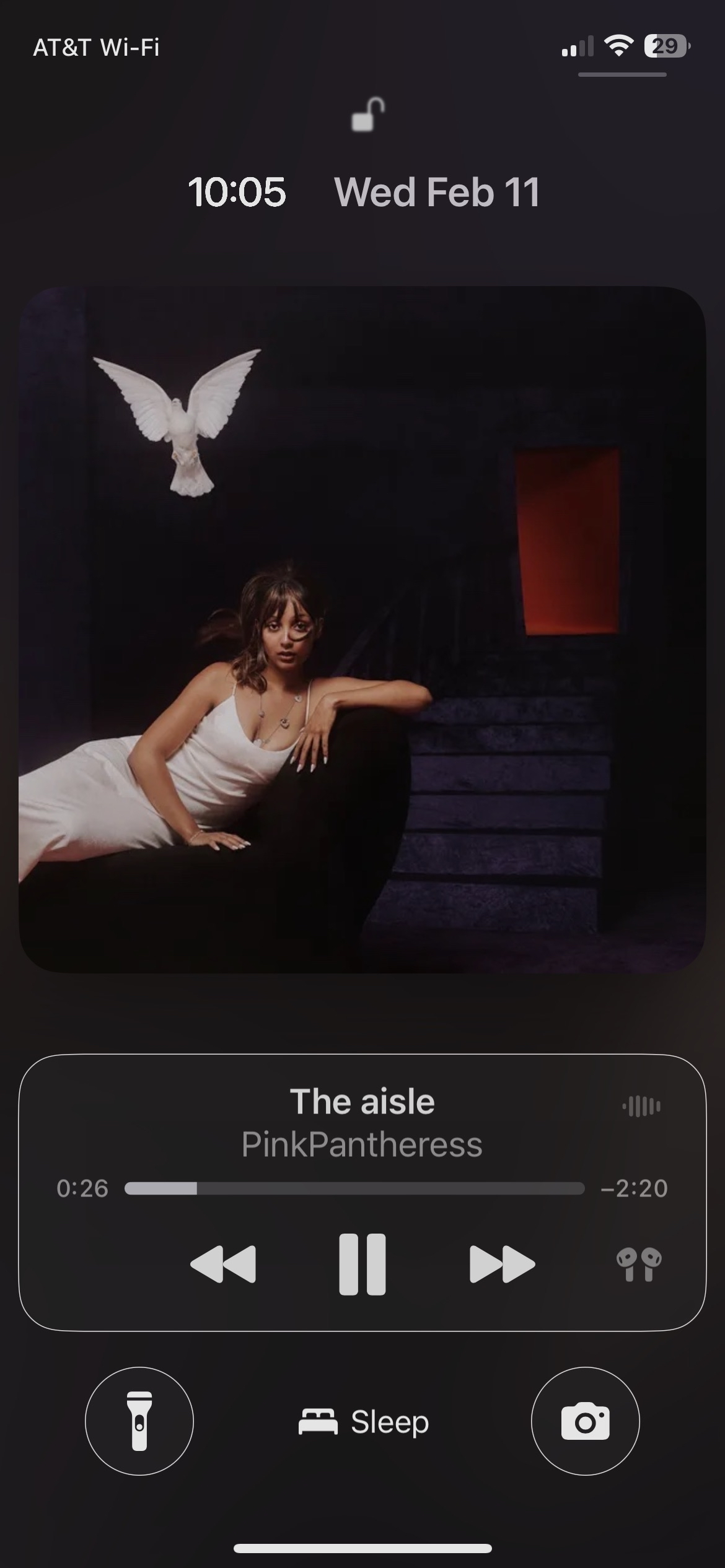Open the now playing waveform icon

click(x=641, y=1106)
